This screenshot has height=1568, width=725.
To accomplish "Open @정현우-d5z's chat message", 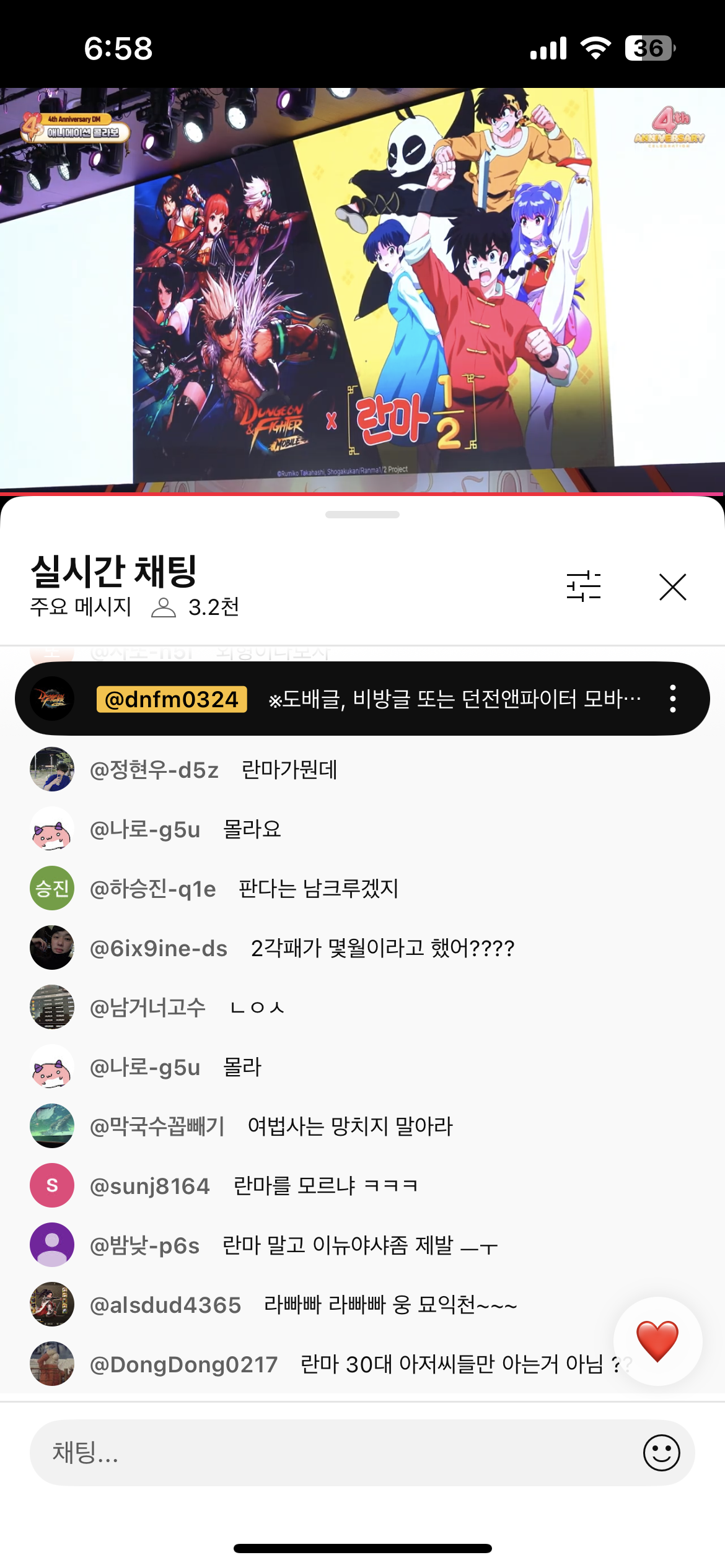I will coord(289,770).
